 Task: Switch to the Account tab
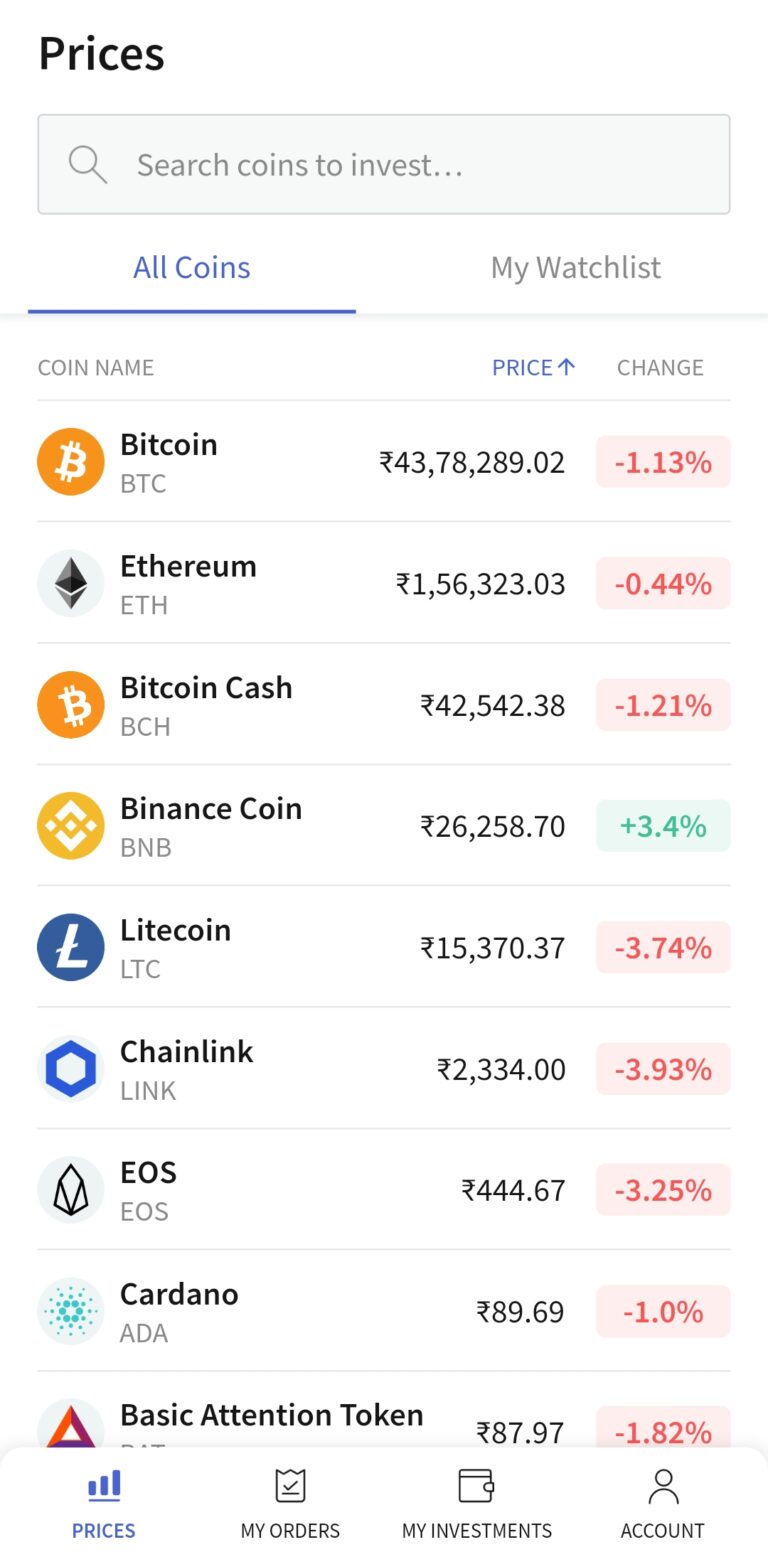coord(662,1503)
